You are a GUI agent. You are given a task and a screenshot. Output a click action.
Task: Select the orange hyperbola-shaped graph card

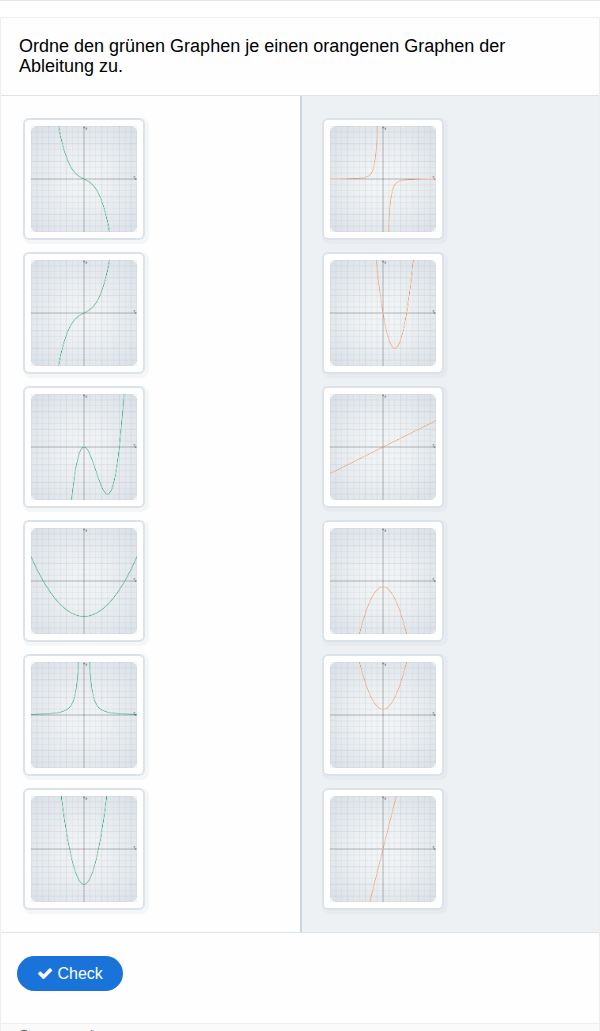(383, 179)
